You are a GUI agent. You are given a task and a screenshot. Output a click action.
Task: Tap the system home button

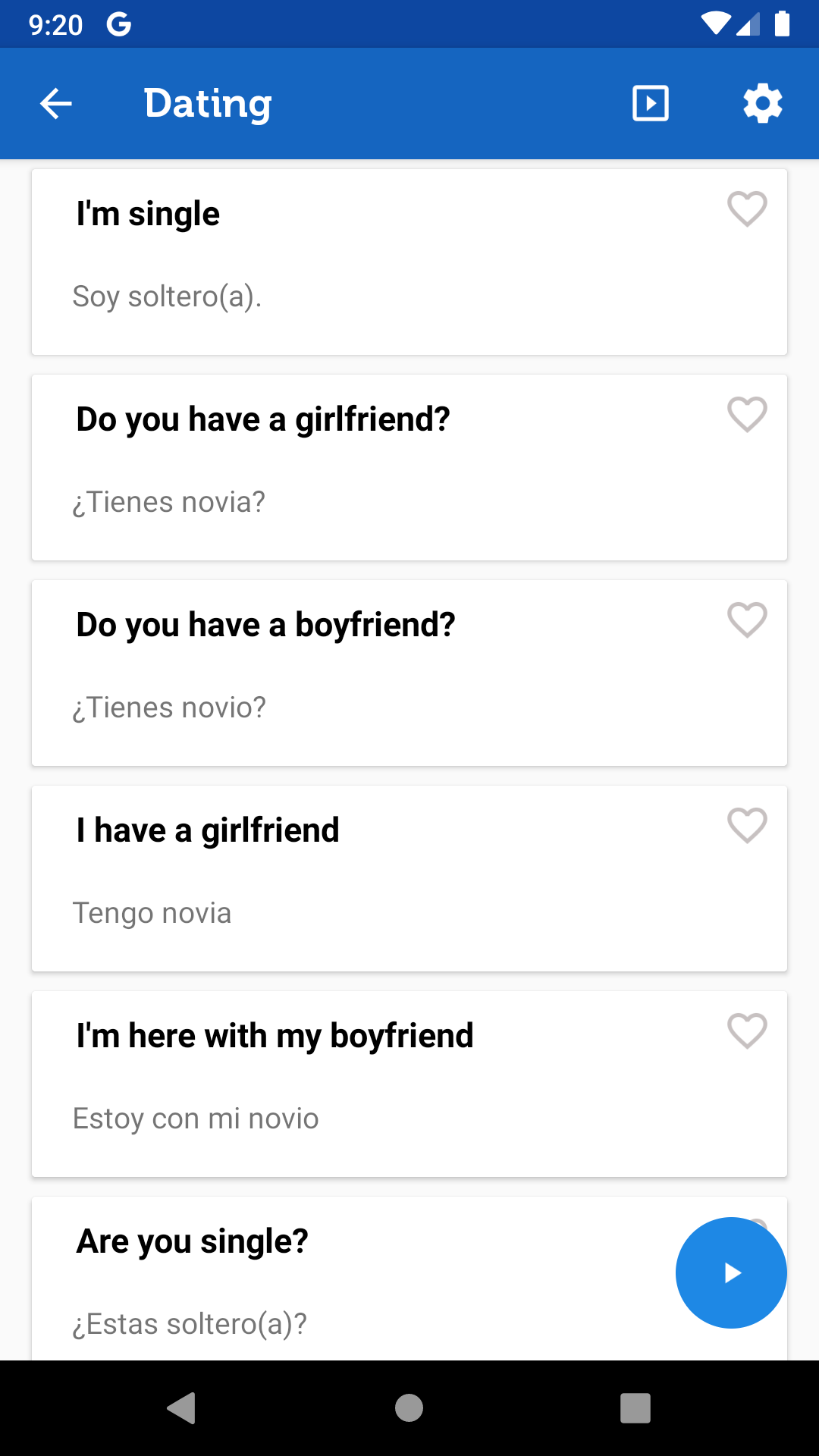[409, 1408]
